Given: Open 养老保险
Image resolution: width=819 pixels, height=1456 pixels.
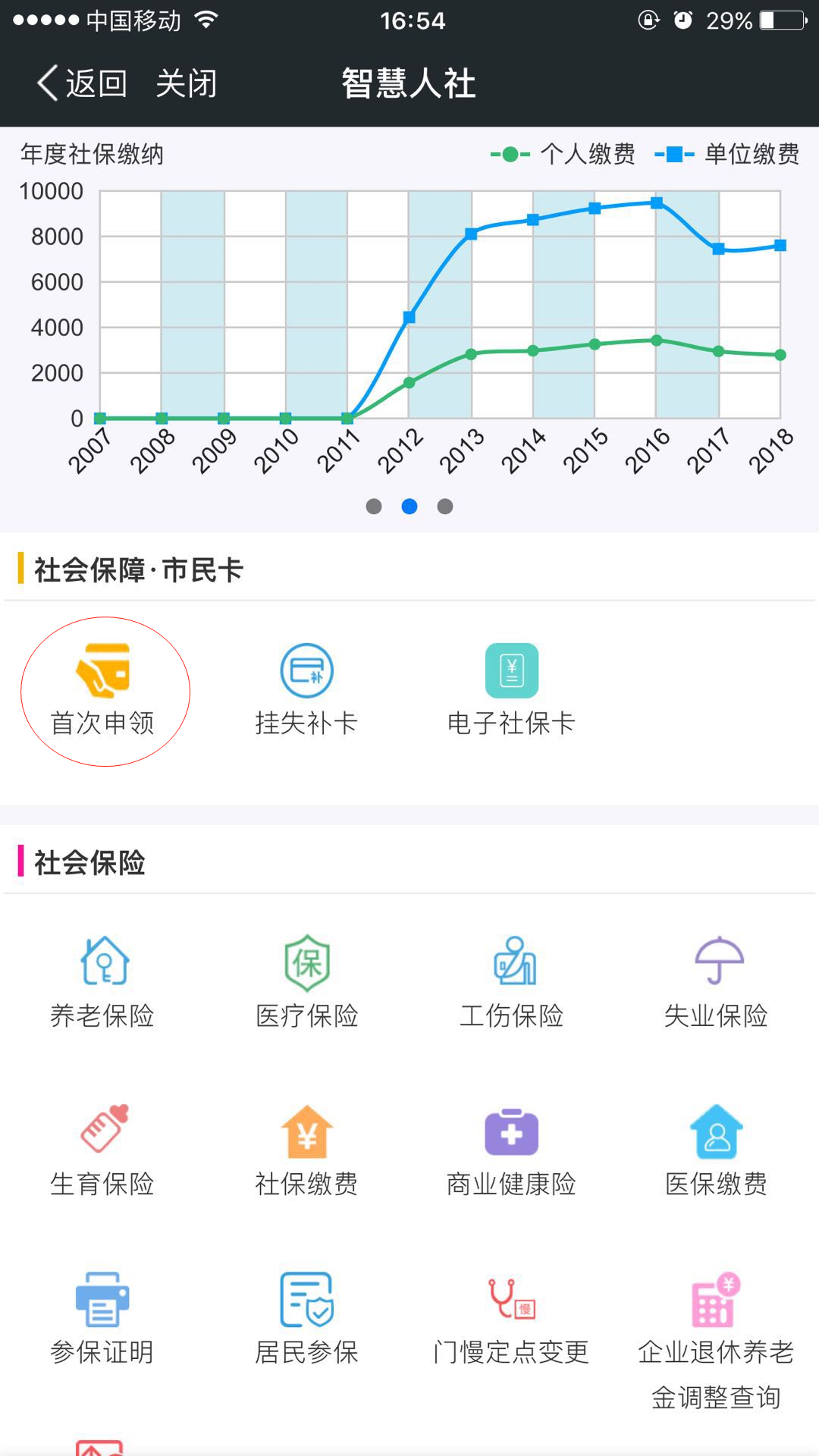Looking at the screenshot, I should pos(102,982).
